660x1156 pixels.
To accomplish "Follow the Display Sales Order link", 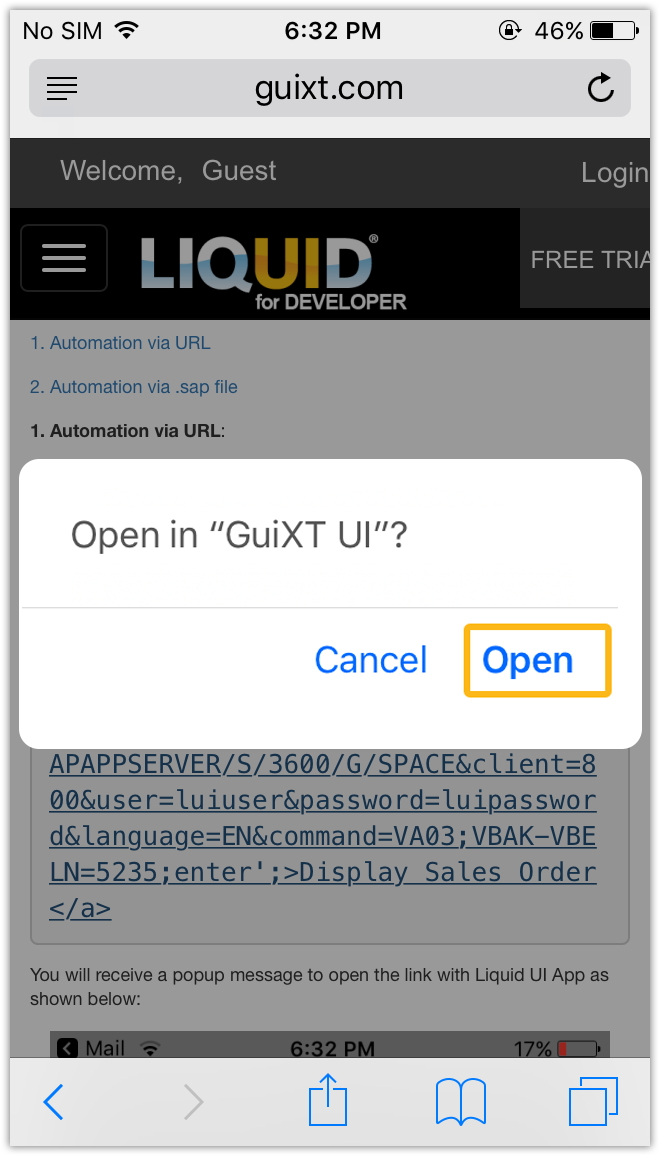I will pyautogui.click(x=446, y=872).
